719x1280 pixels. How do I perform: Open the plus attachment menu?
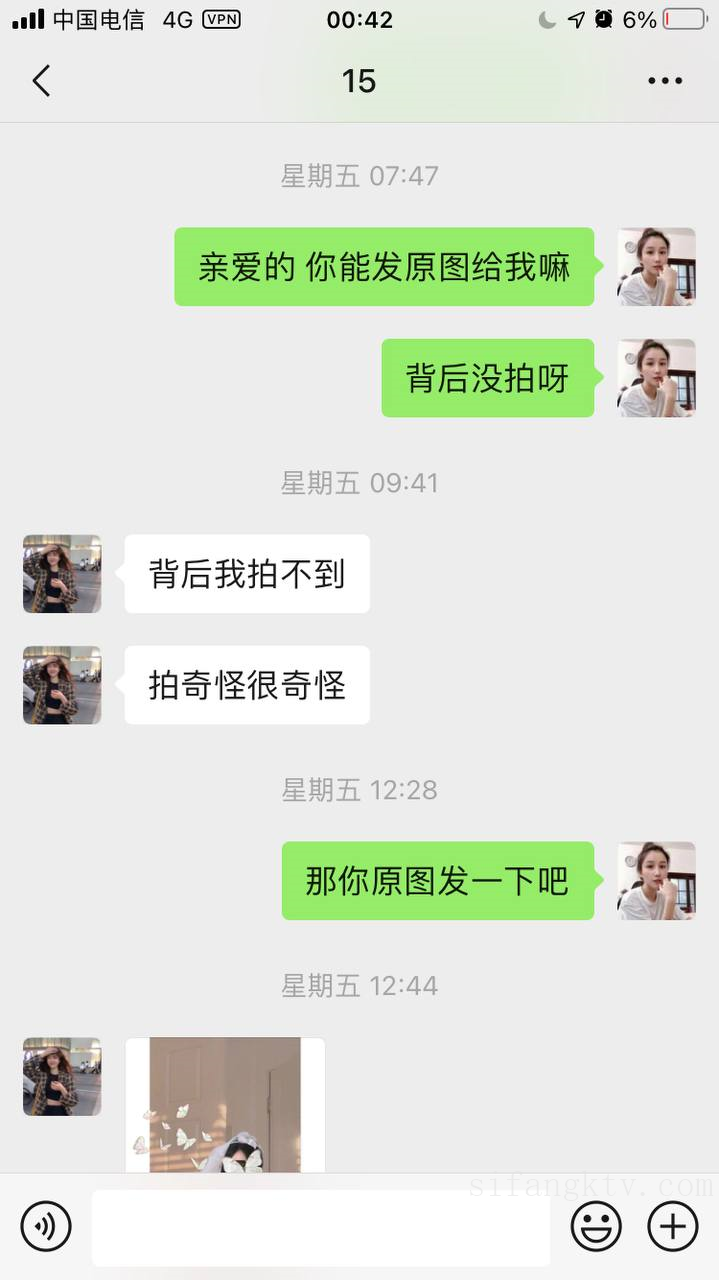(x=672, y=1226)
